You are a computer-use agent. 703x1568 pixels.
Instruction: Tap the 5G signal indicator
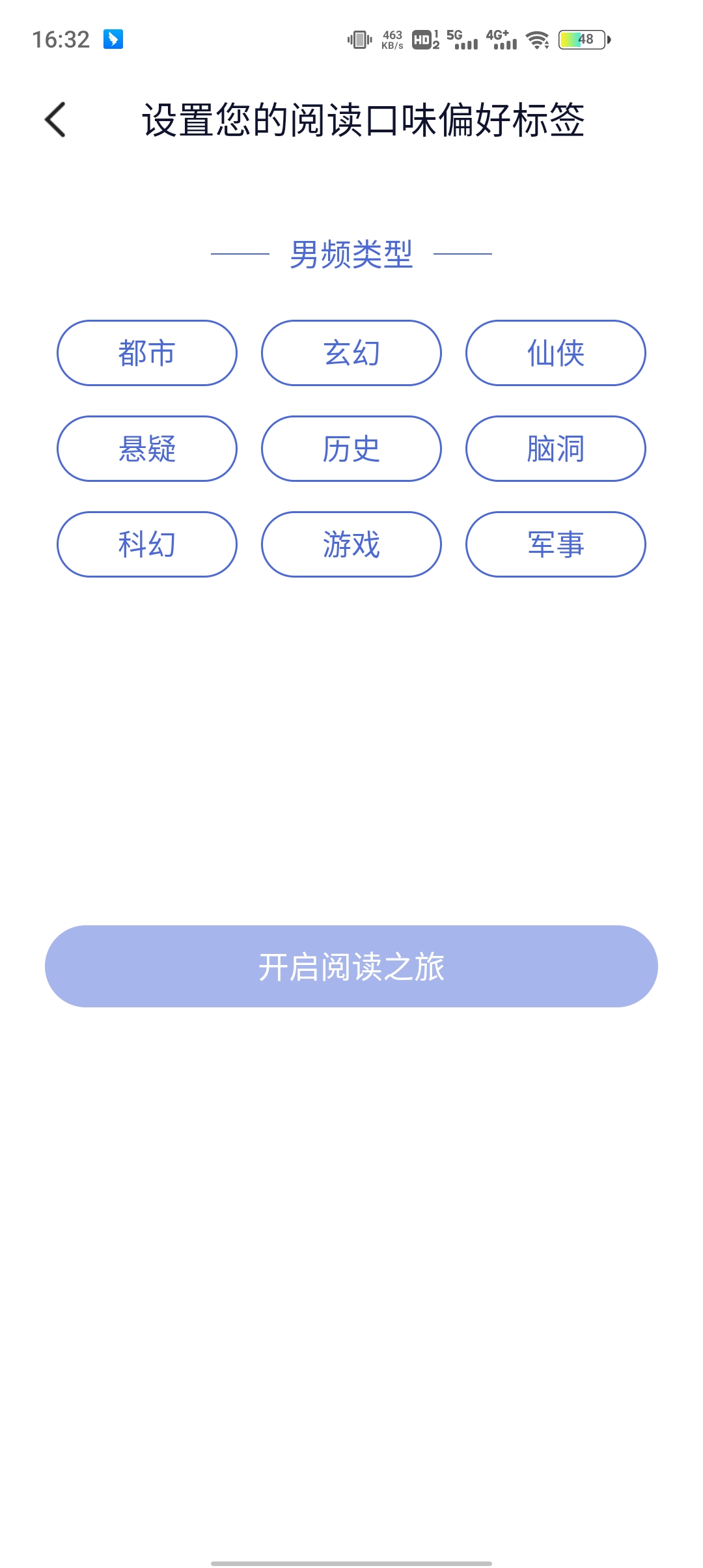coord(460,40)
